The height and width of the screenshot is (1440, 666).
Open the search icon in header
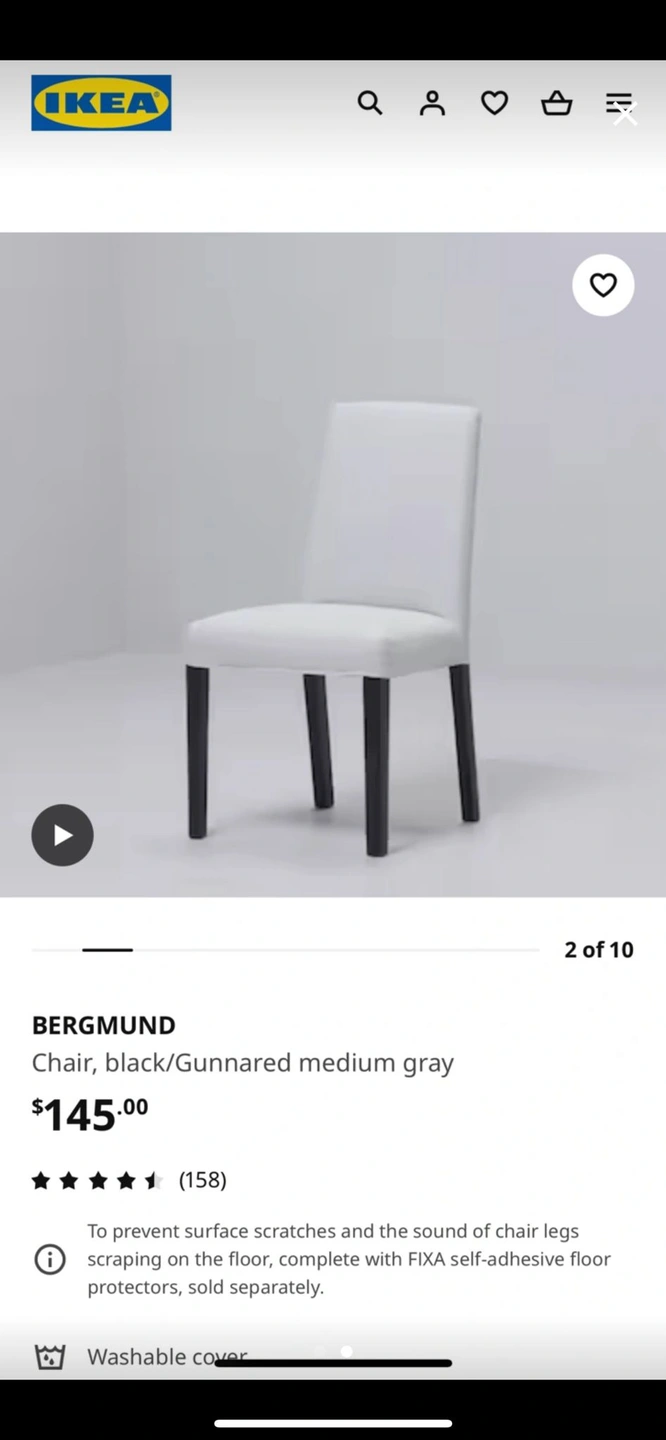pos(370,103)
